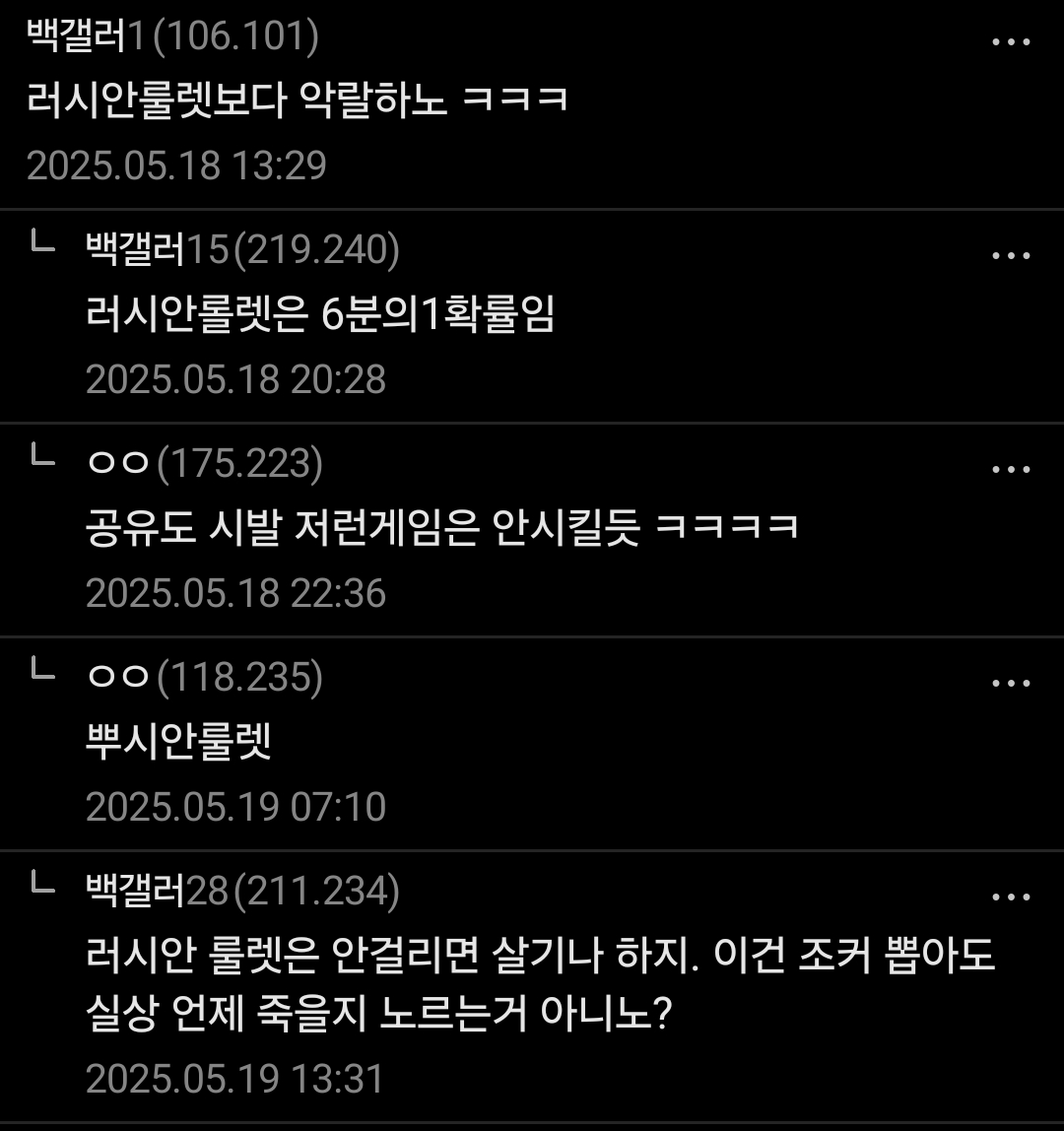Open overflow menu on 백갤러1's comment
Screen dimensions: 1064x1131
pyautogui.click(x=1010, y=42)
